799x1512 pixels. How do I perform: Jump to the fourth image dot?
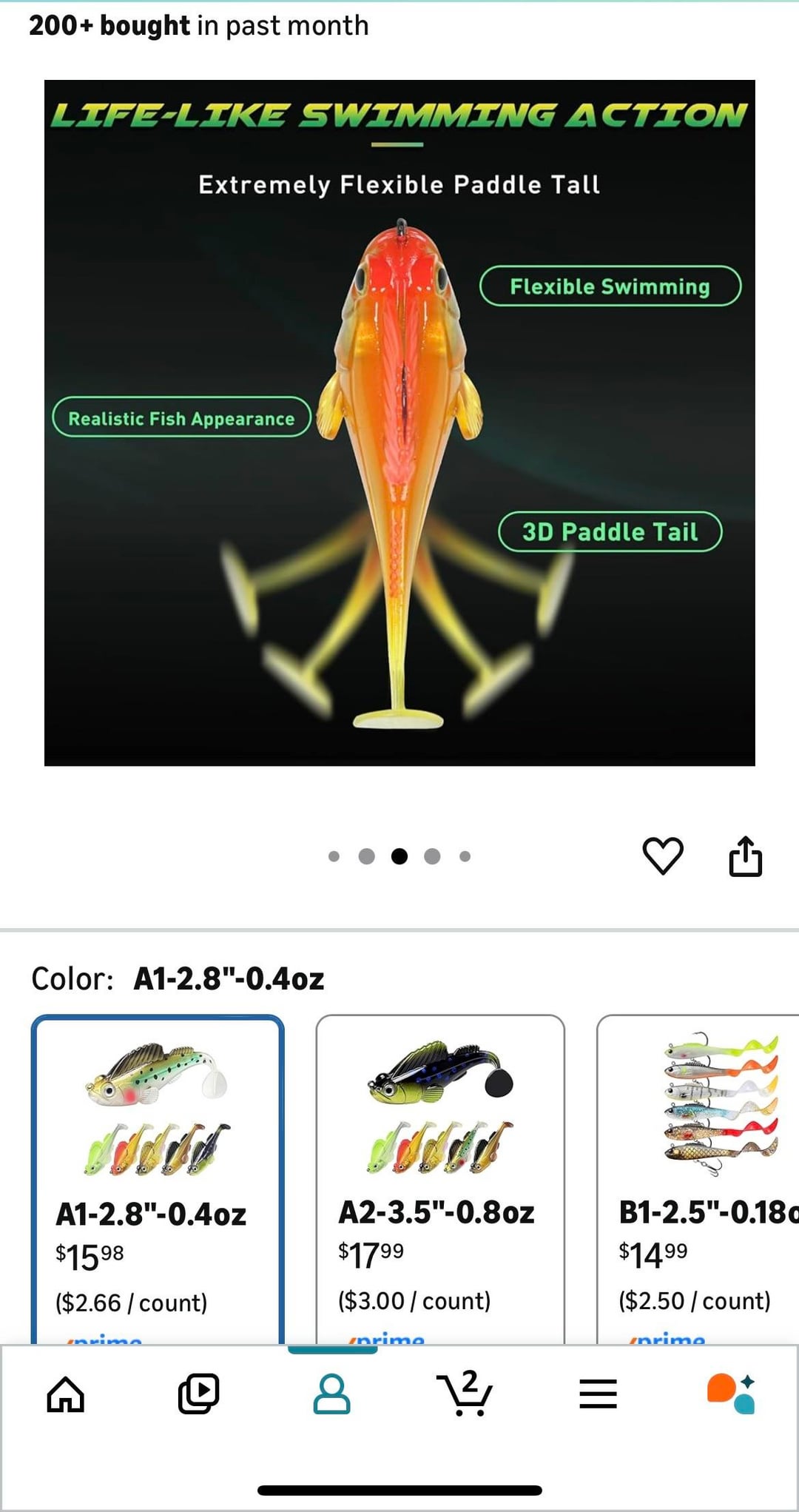pos(432,856)
